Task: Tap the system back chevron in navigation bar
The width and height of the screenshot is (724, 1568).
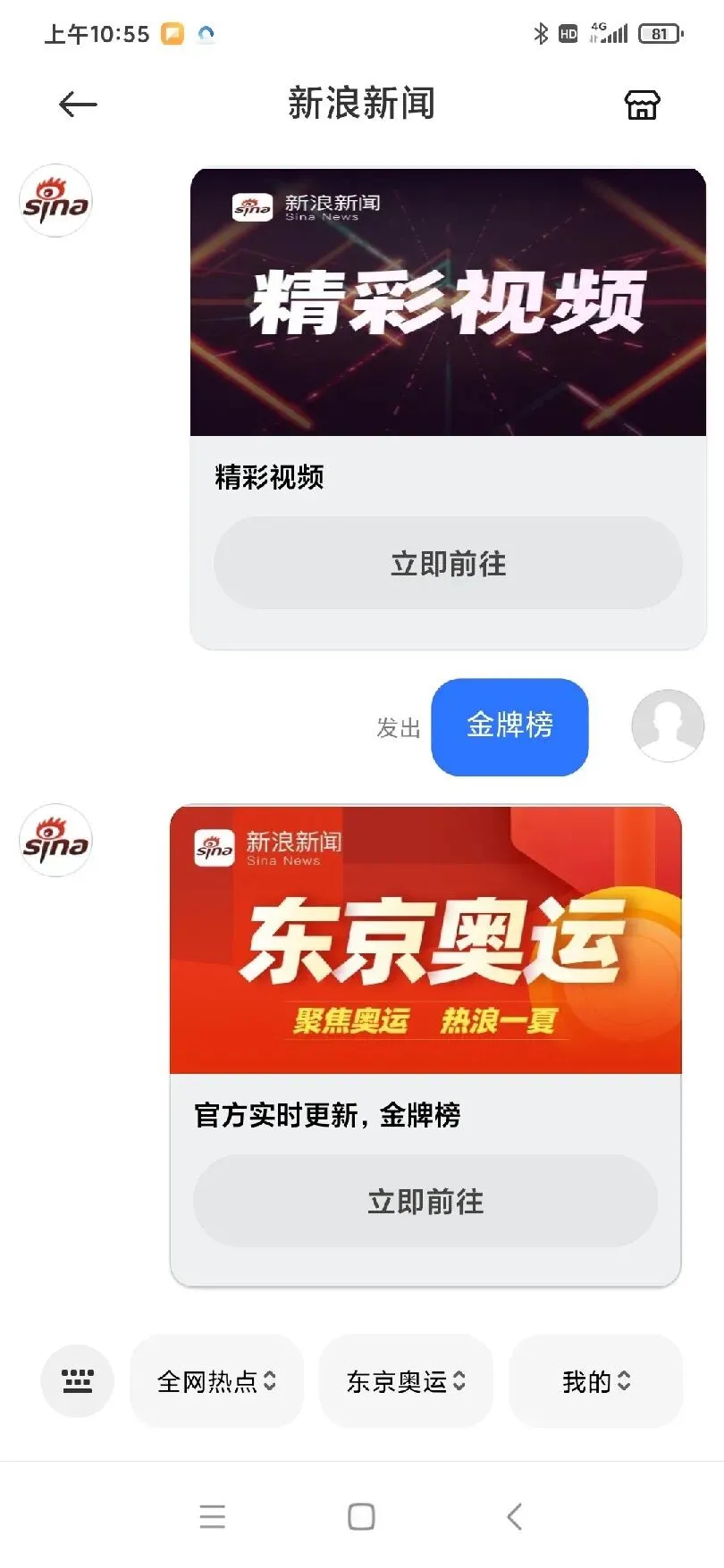Action: tap(514, 1516)
